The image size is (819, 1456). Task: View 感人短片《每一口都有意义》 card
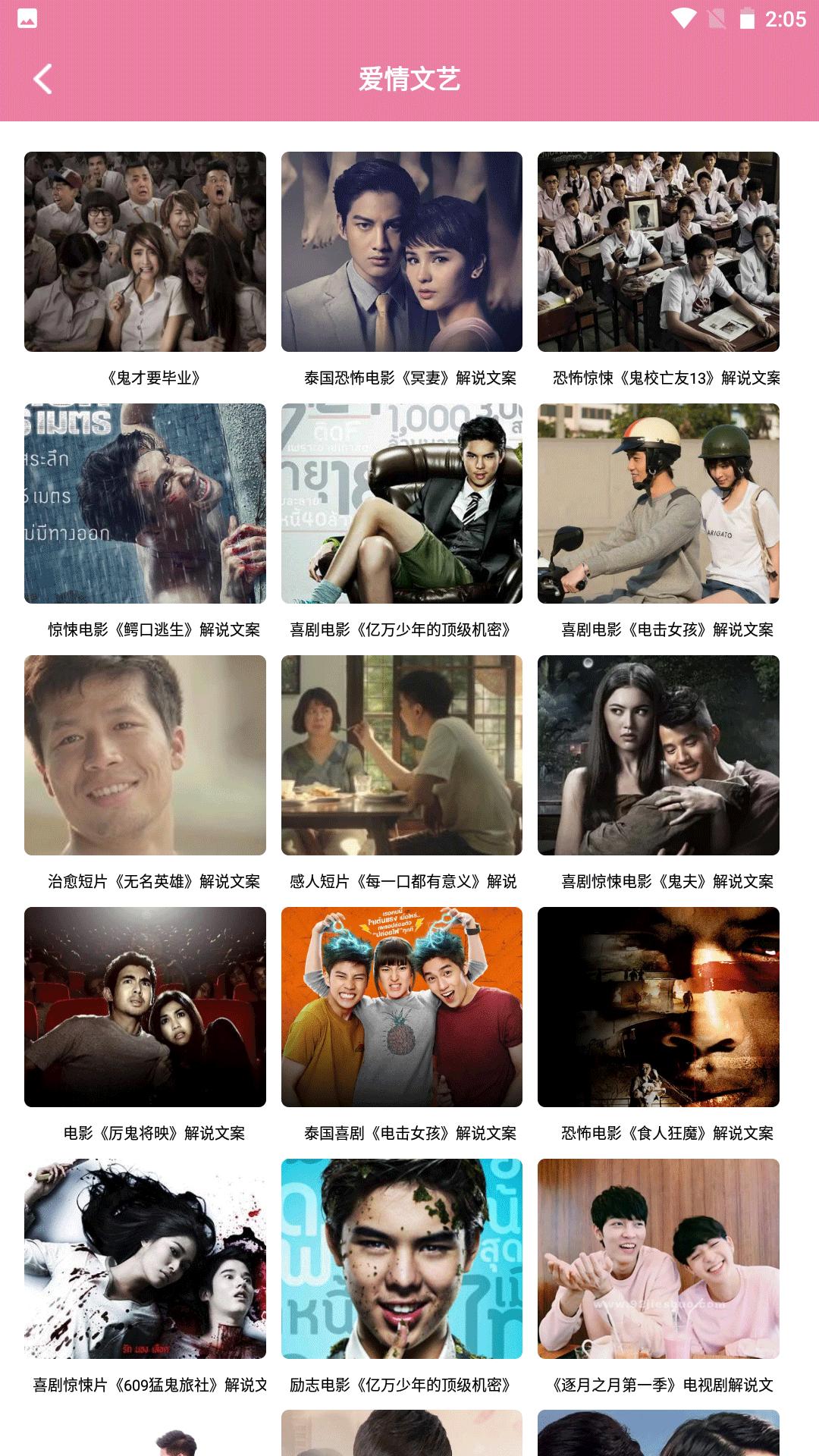click(x=401, y=755)
